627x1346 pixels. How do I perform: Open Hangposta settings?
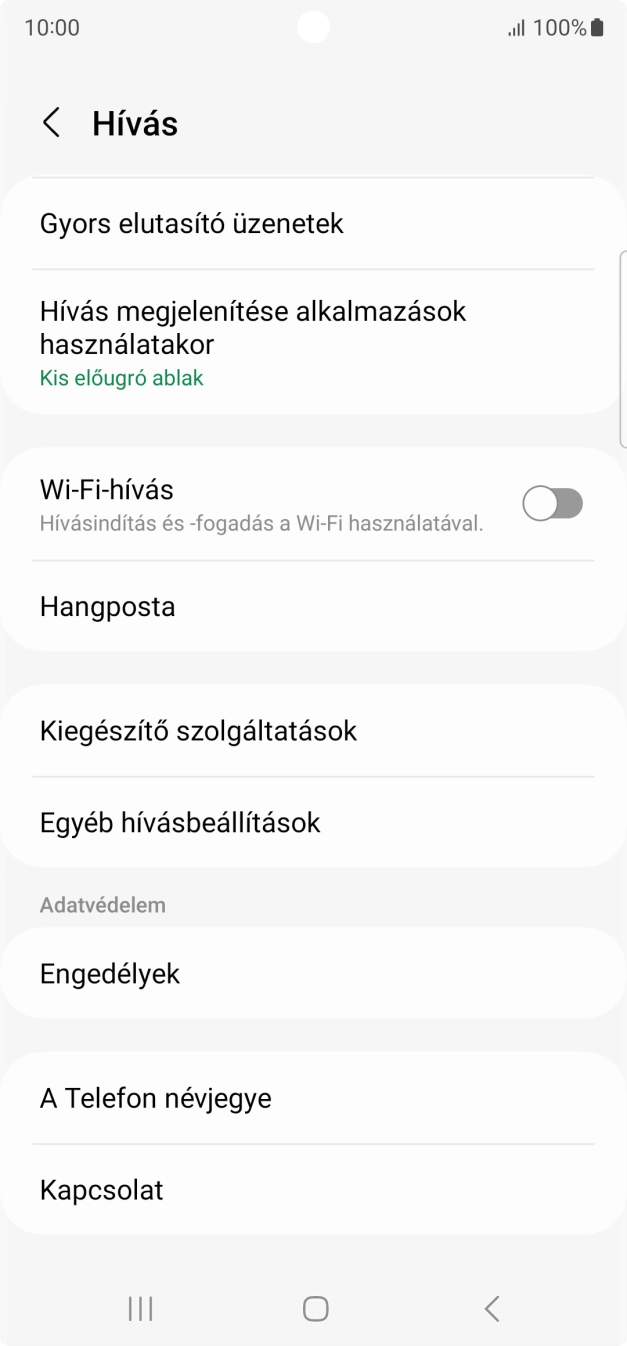[x=313, y=607]
